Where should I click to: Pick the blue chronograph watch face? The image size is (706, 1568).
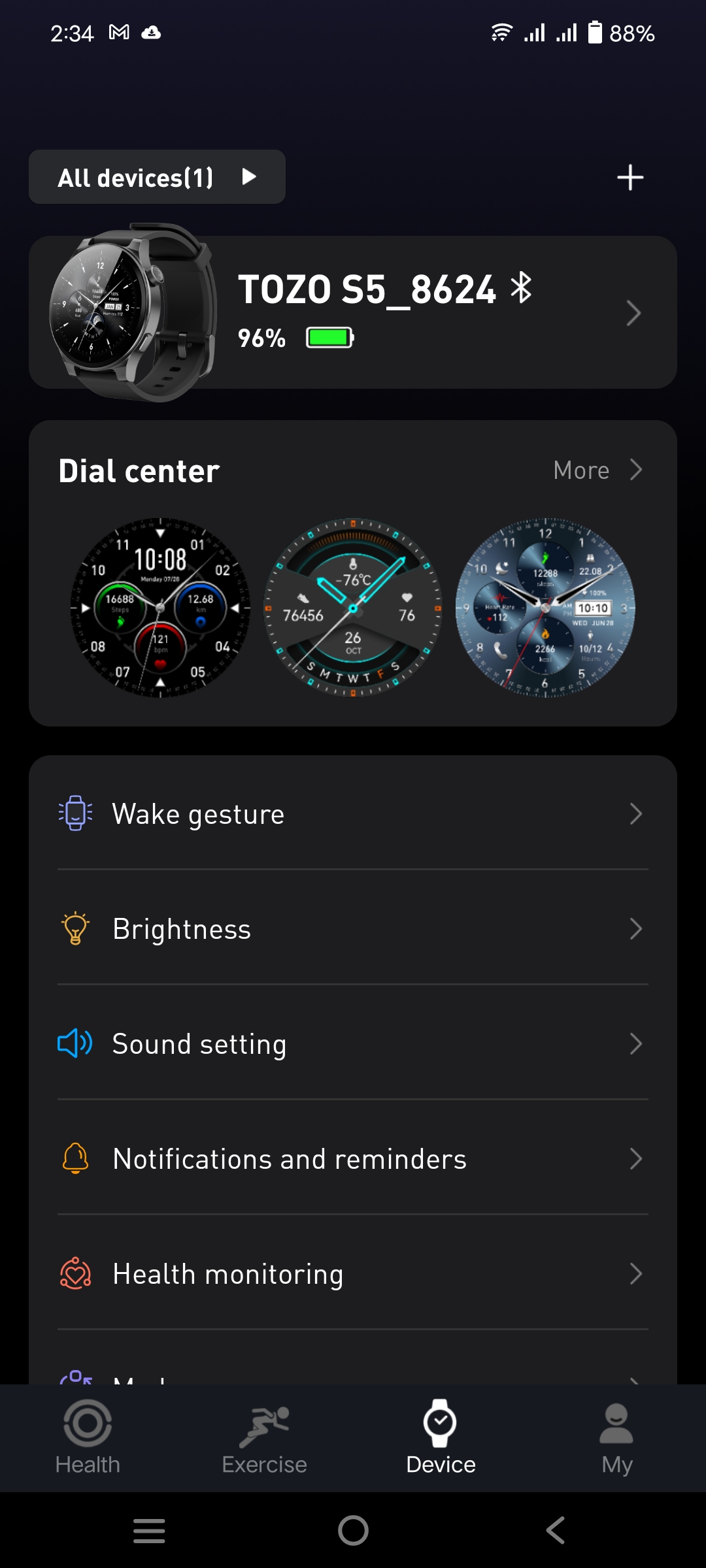(x=545, y=608)
